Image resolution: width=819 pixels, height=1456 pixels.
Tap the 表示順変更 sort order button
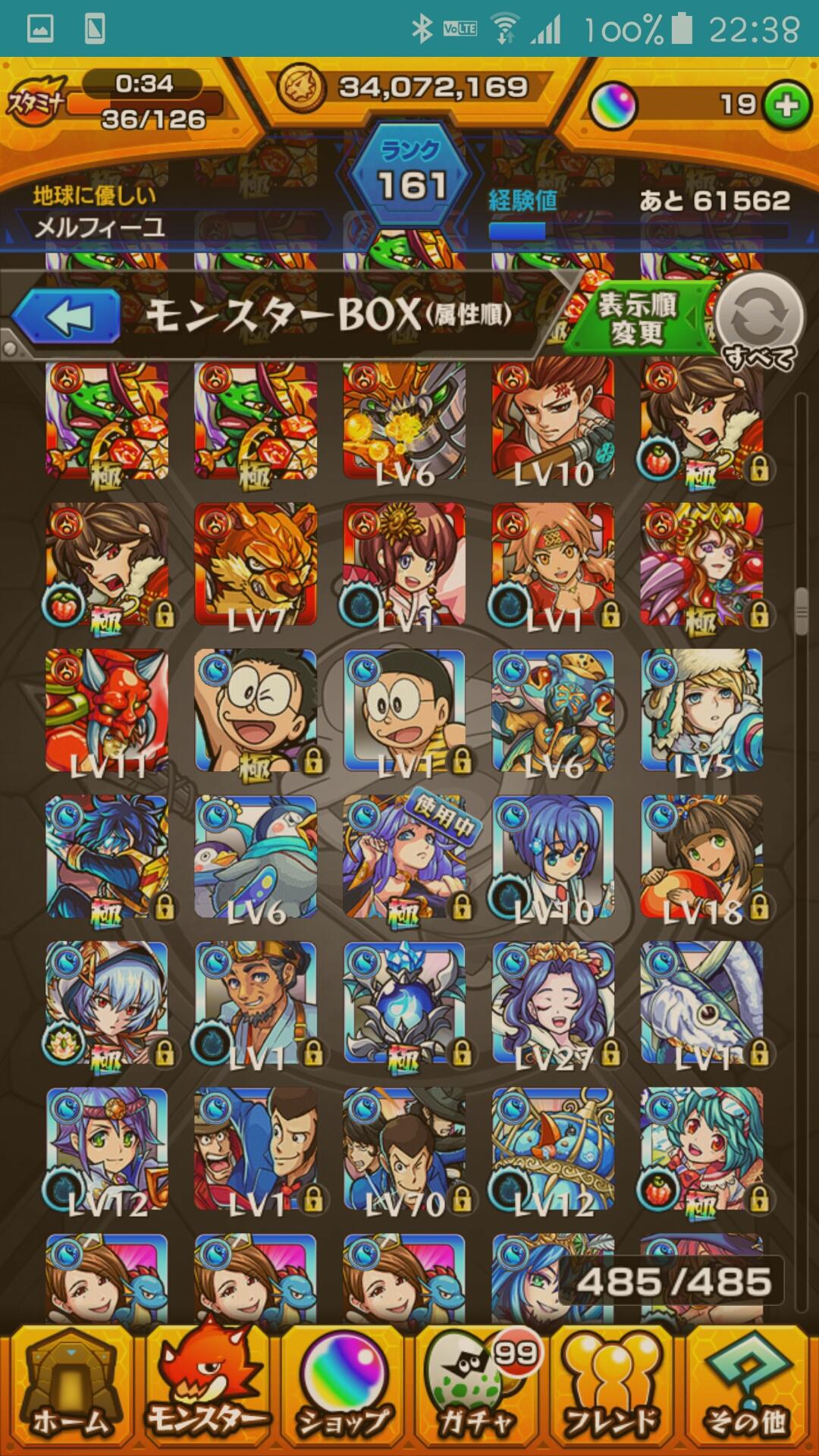pos(637,318)
